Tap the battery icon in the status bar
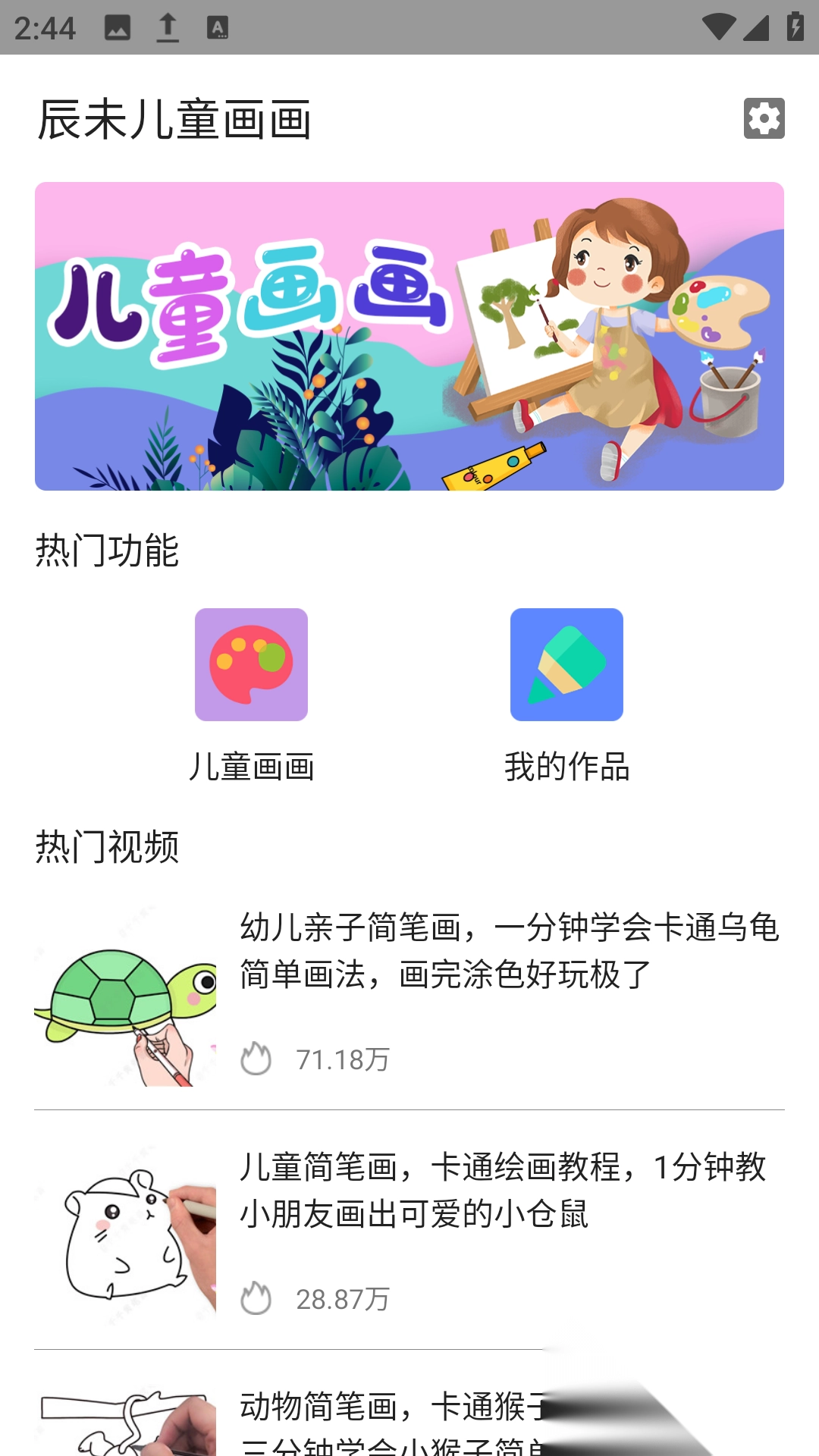 (796, 27)
